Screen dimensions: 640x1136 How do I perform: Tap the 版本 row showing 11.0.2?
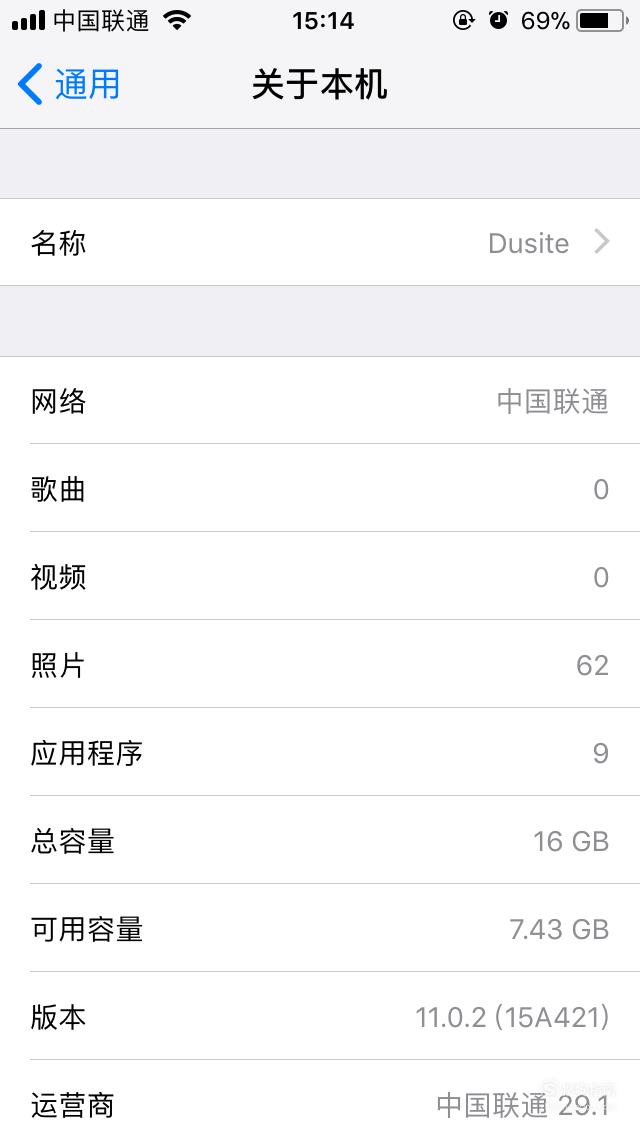pyautogui.click(x=320, y=1016)
